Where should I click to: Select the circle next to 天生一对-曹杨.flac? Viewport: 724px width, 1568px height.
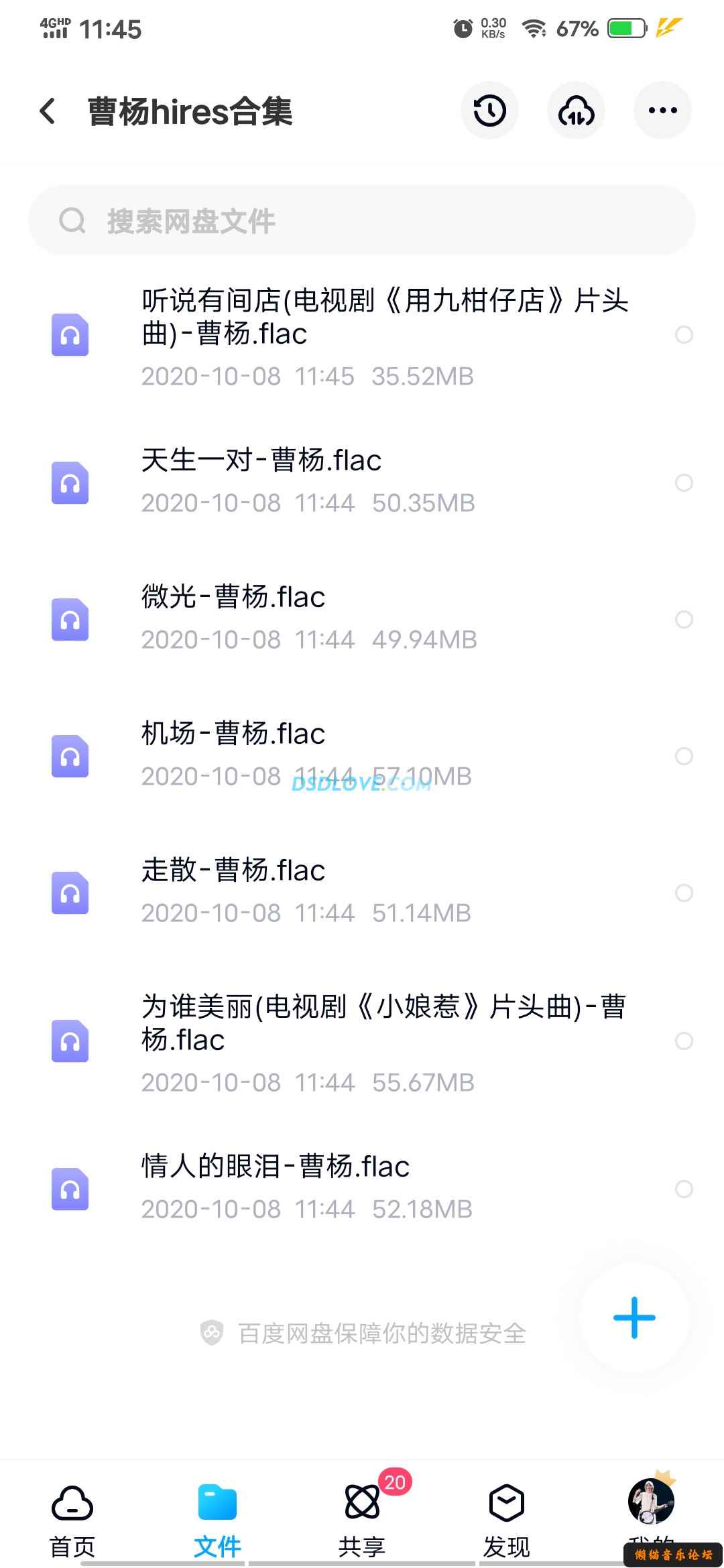(x=684, y=482)
